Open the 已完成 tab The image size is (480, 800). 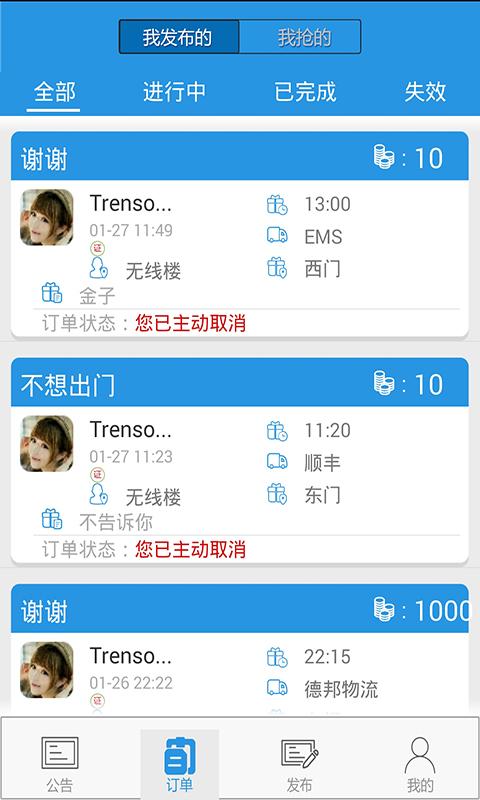tap(305, 92)
